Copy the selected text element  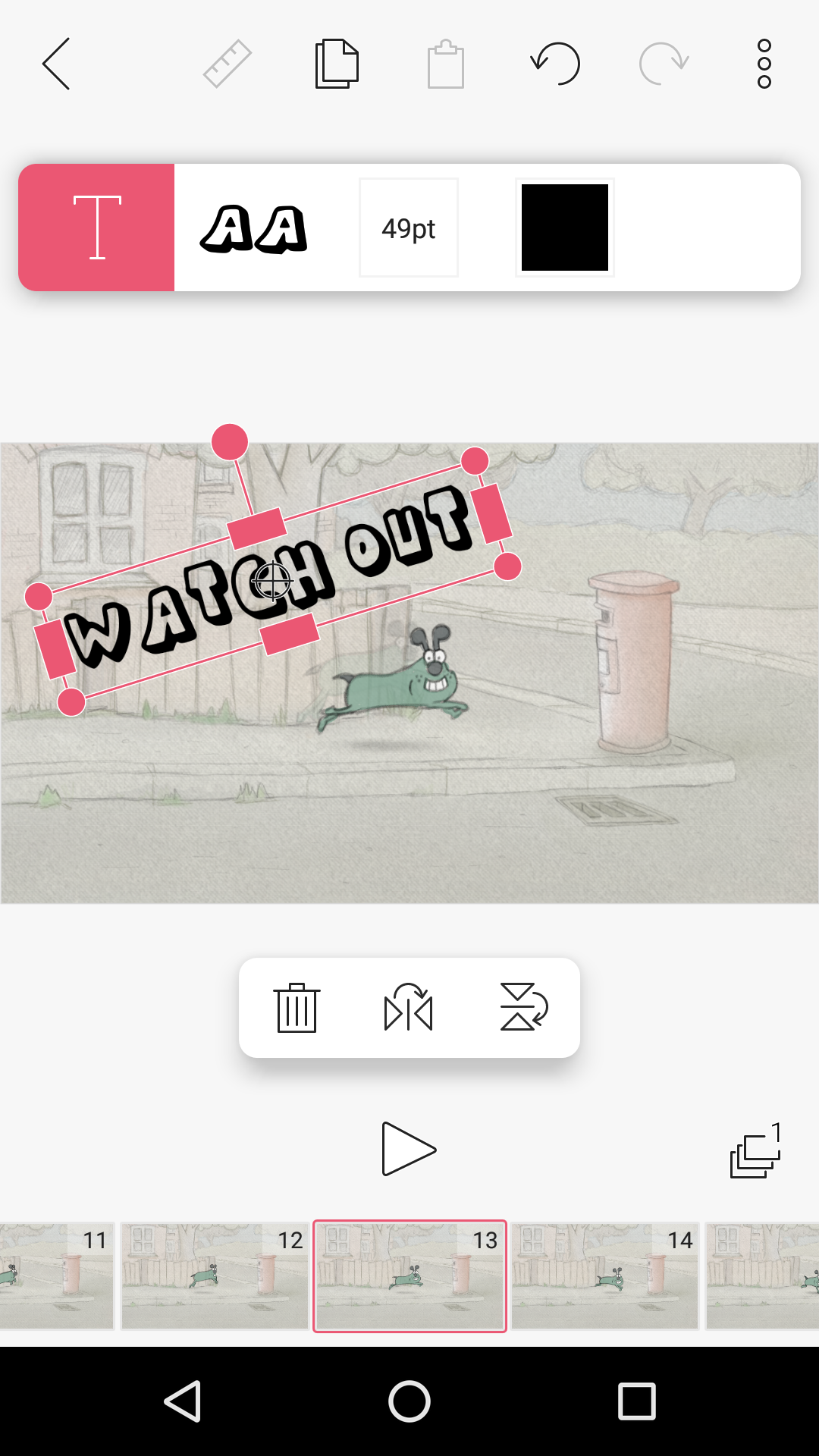pyautogui.click(x=336, y=64)
